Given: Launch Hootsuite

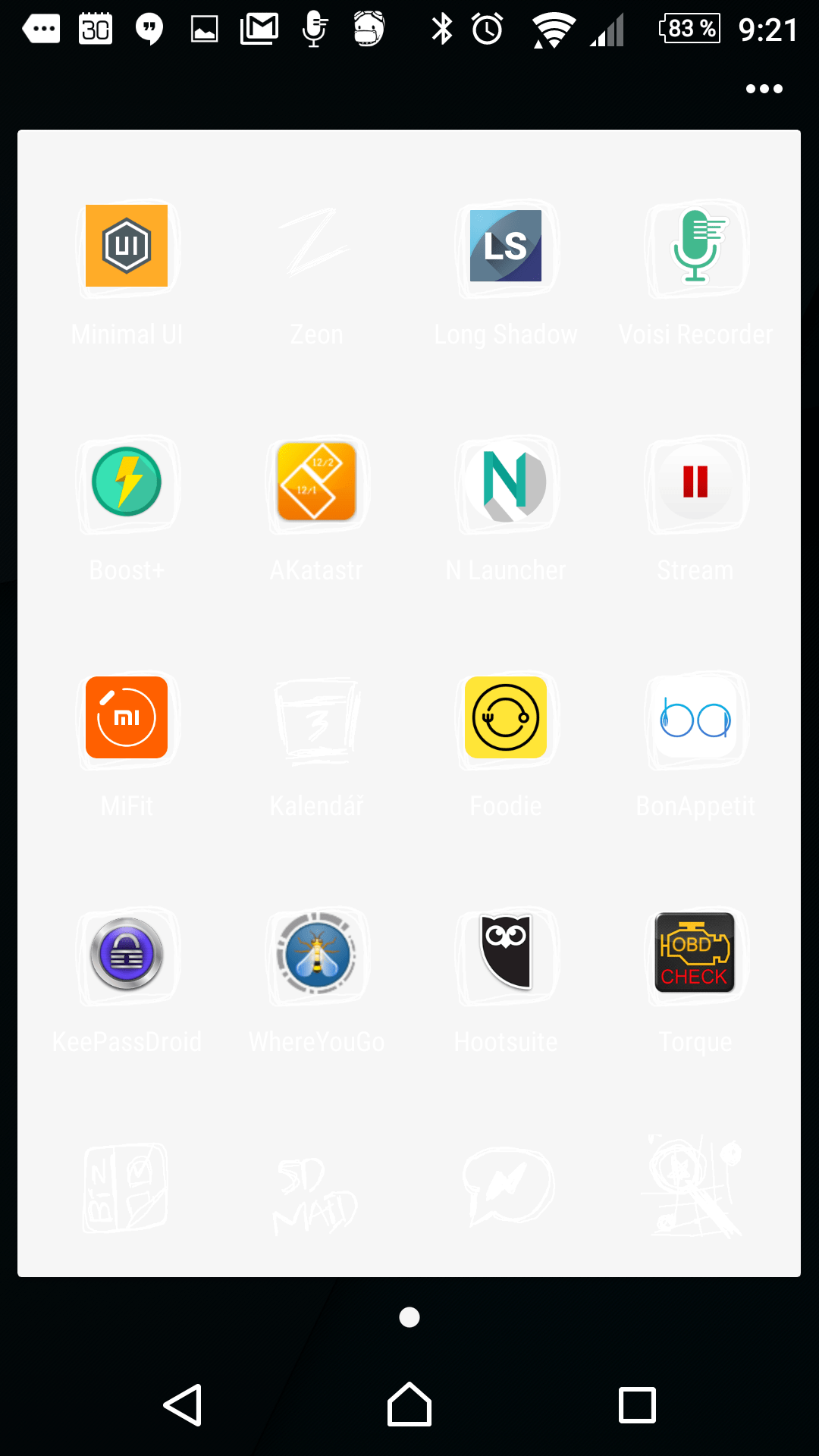Looking at the screenshot, I should 506,954.
